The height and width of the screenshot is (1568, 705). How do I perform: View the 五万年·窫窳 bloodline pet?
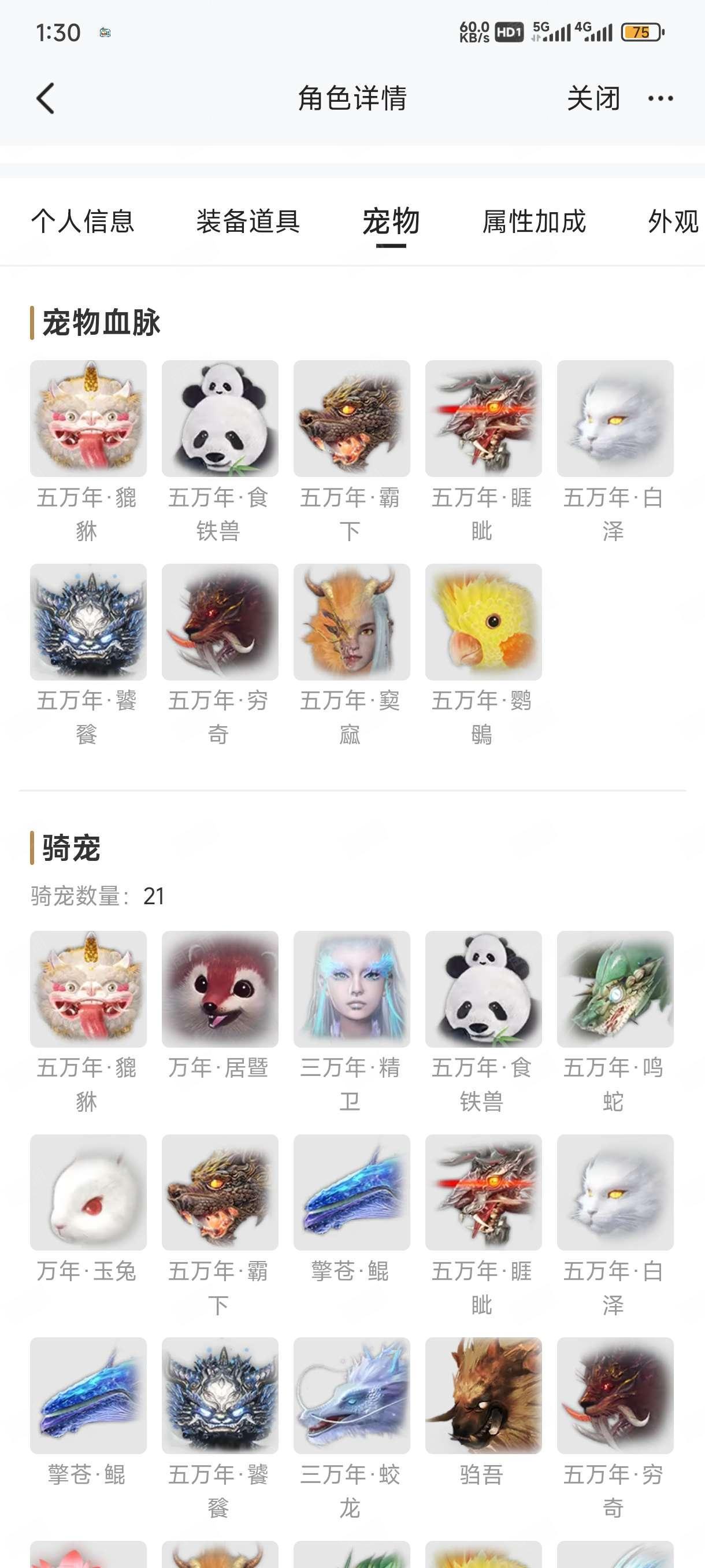pos(351,622)
